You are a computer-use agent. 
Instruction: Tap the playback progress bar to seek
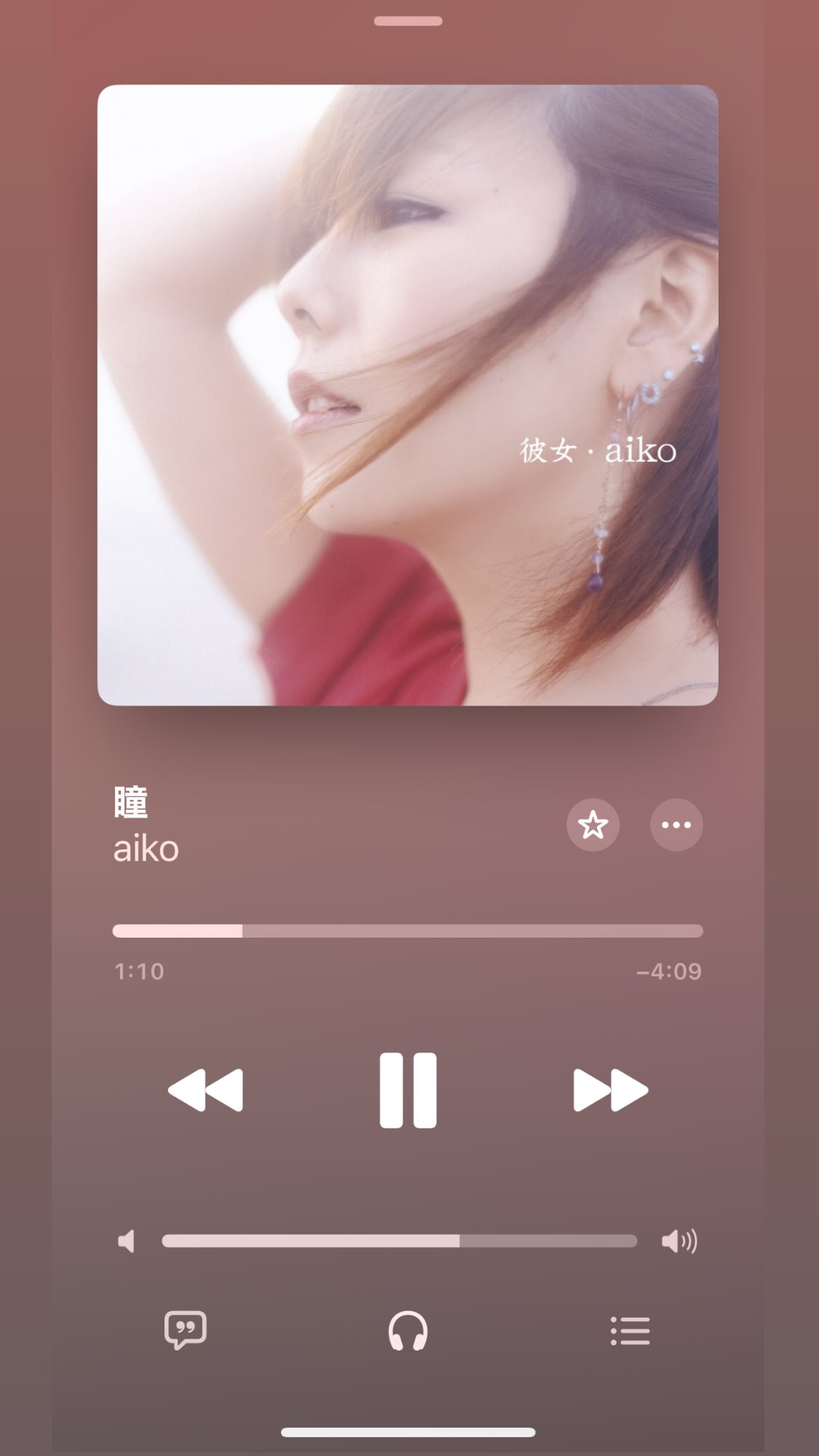(408, 930)
